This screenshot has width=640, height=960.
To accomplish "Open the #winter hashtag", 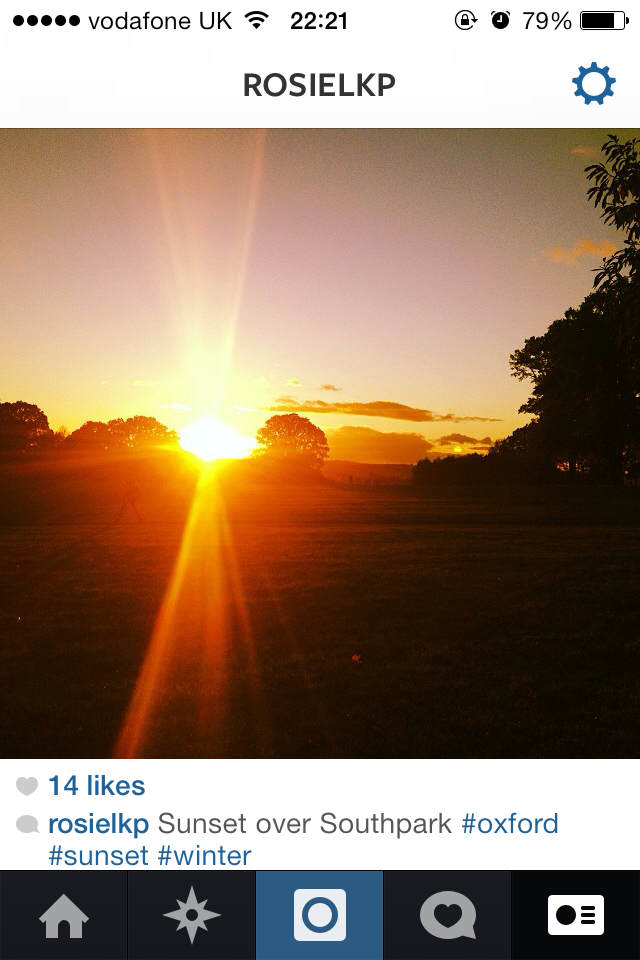I will [x=204, y=855].
